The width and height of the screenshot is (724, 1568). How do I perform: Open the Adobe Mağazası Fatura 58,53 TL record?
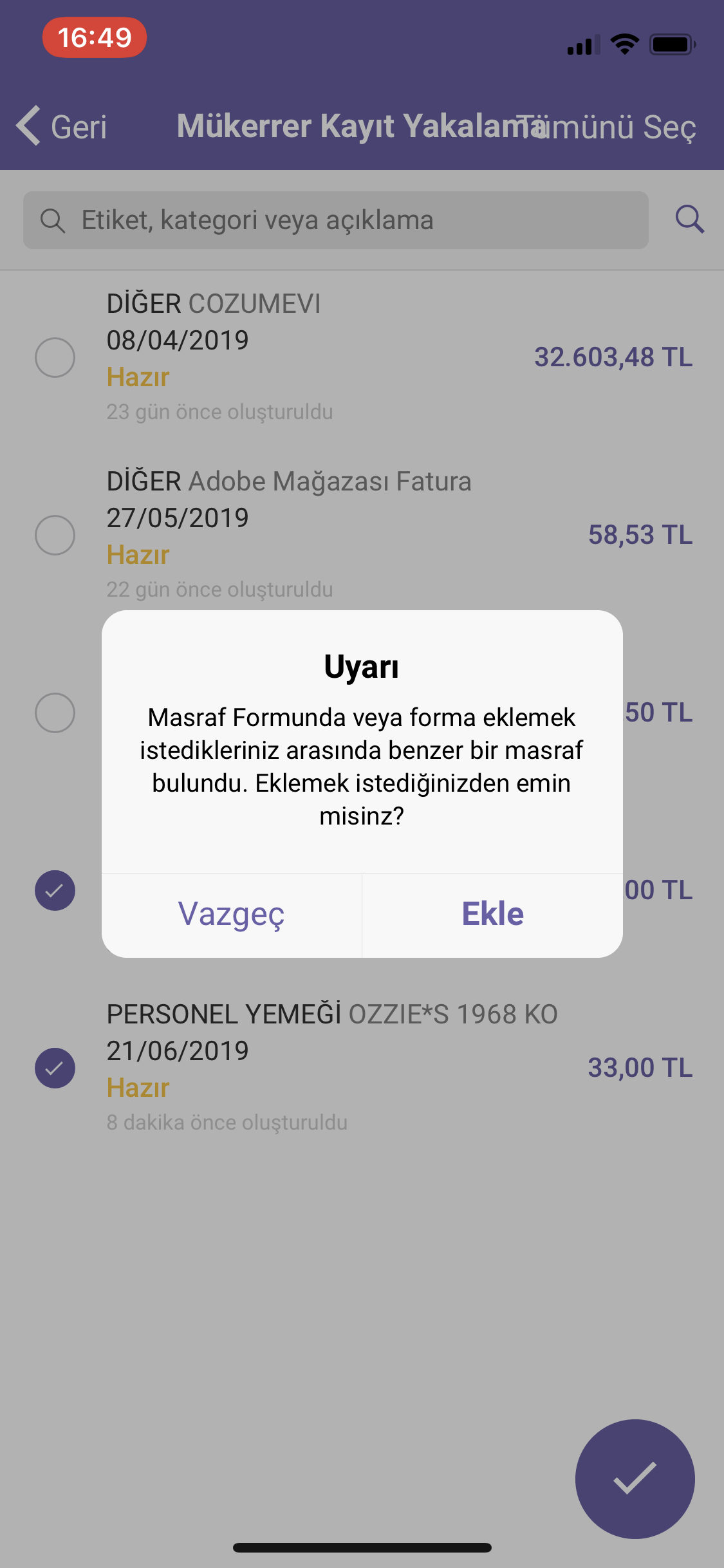point(362,536)
